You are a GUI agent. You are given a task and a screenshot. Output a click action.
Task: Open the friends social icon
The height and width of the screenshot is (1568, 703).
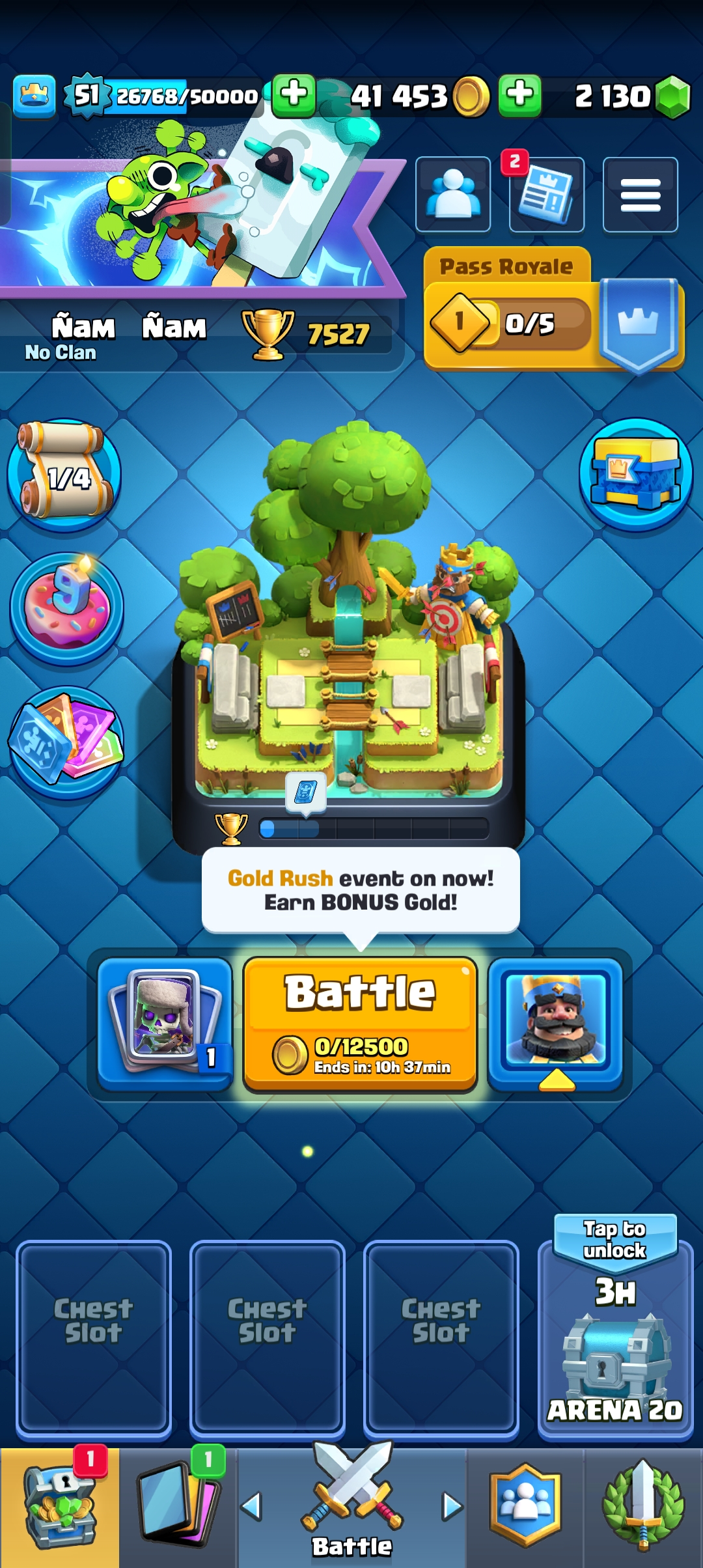click(453, 195)
